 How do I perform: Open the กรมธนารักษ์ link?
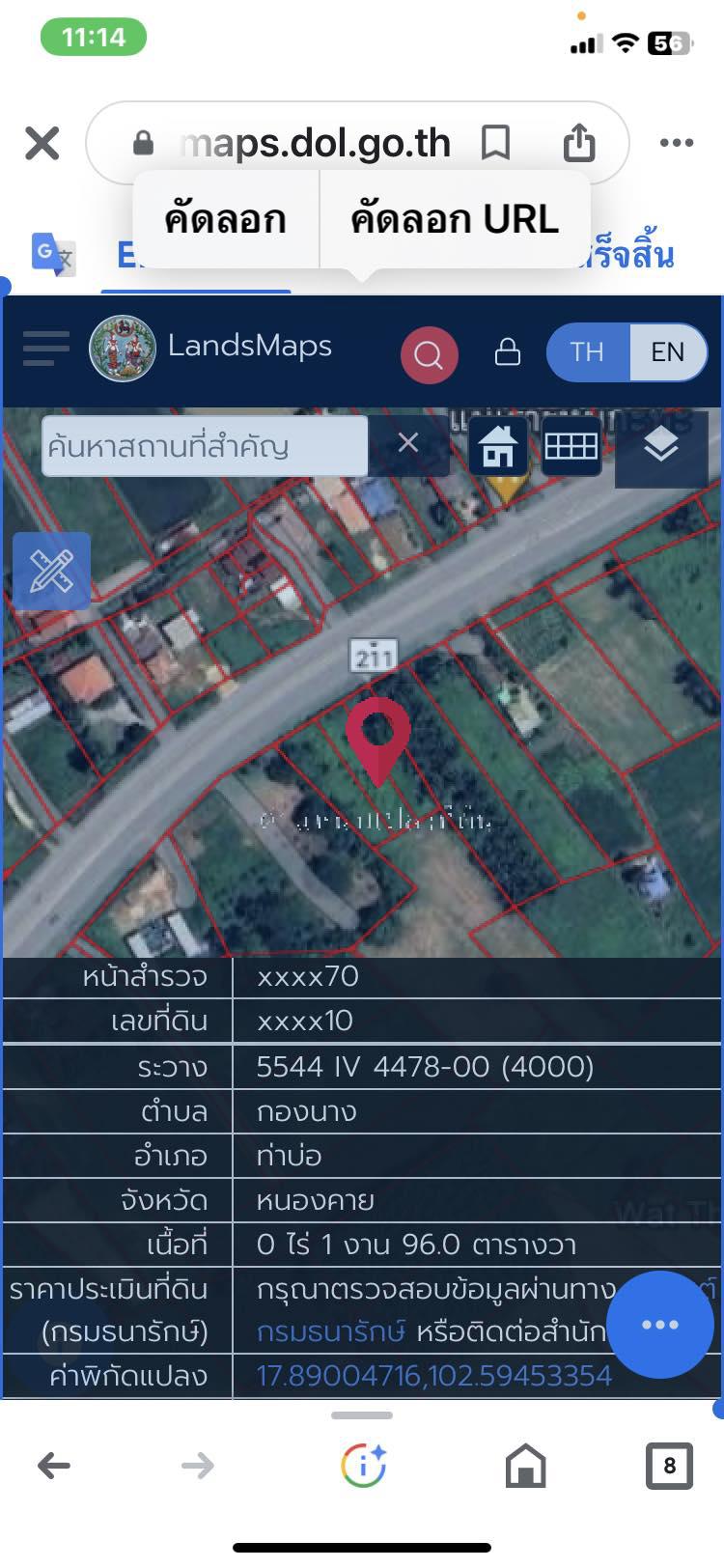click(x=330, y=1332)
